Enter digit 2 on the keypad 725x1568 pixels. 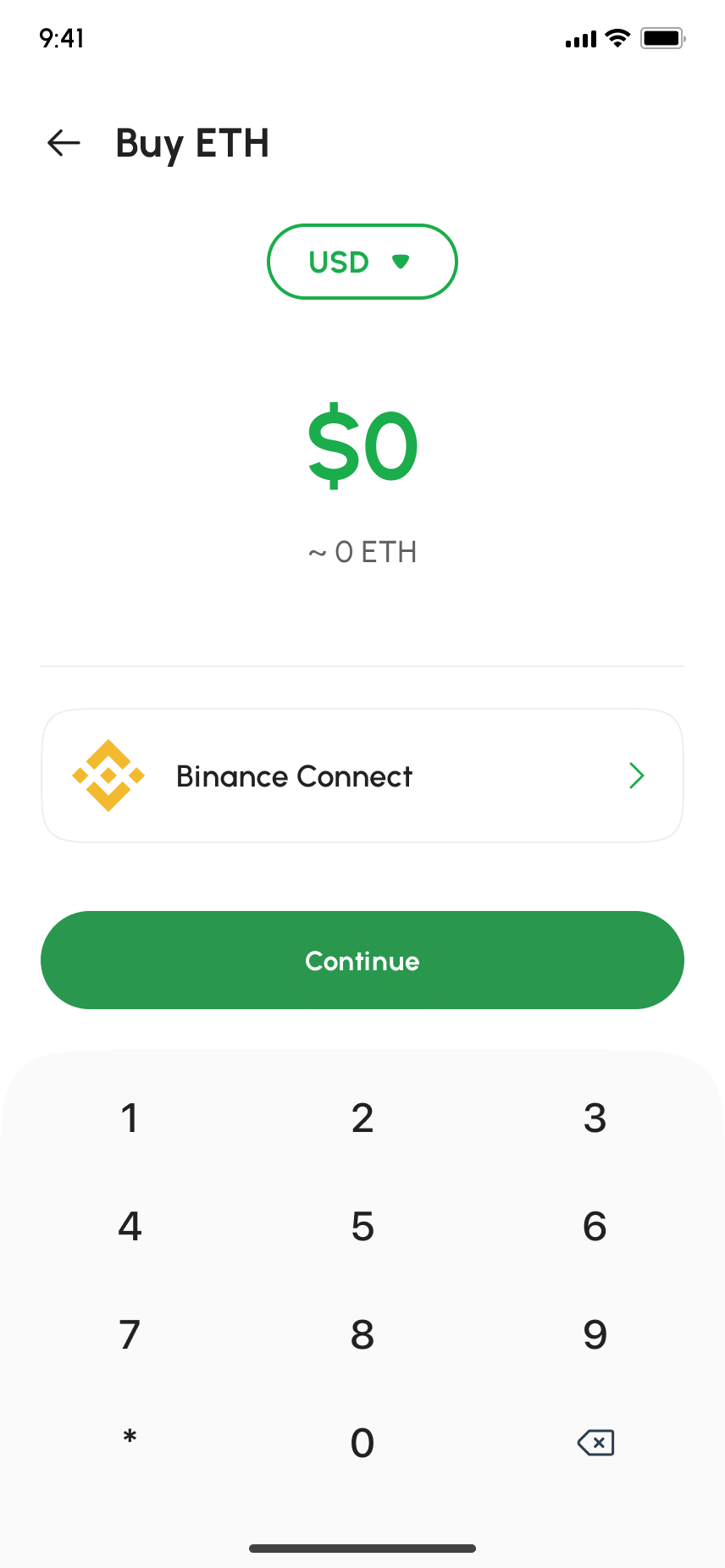coord(362,1118)
